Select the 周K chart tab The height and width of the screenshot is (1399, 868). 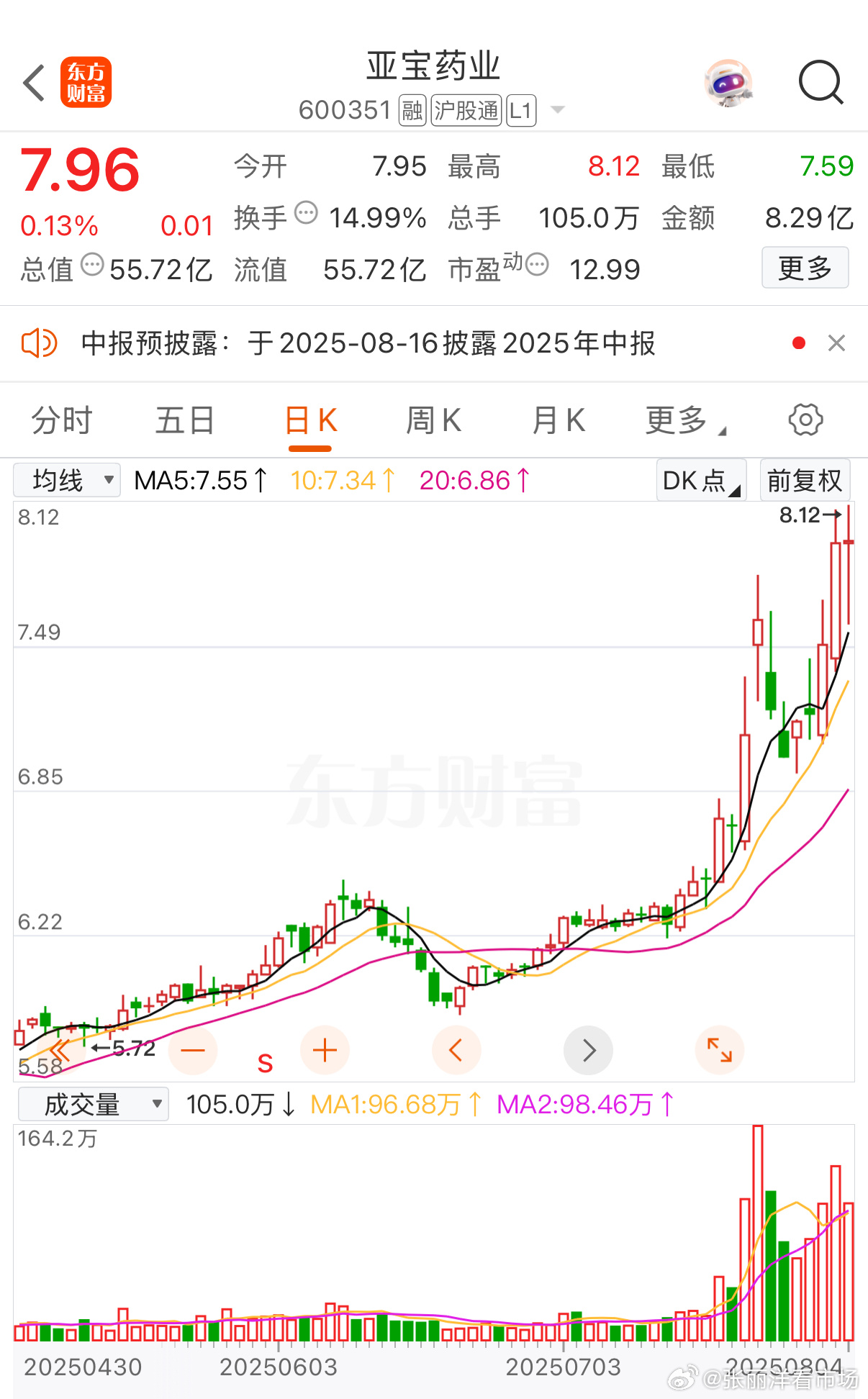[x=433, y=420]
